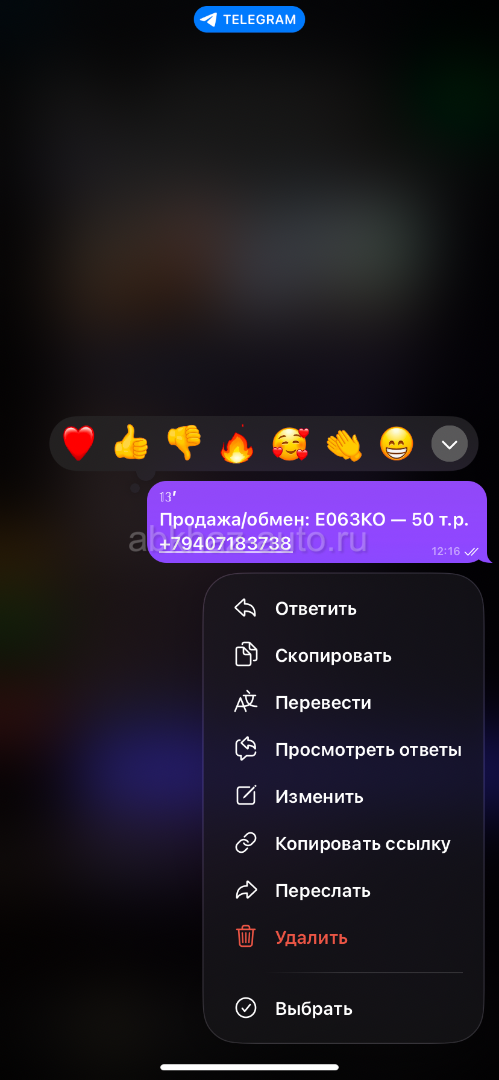The height and width of the screenshot is (1080, 499).
Task: React with the grinning face emoji
Action: (x=396, y=444)
